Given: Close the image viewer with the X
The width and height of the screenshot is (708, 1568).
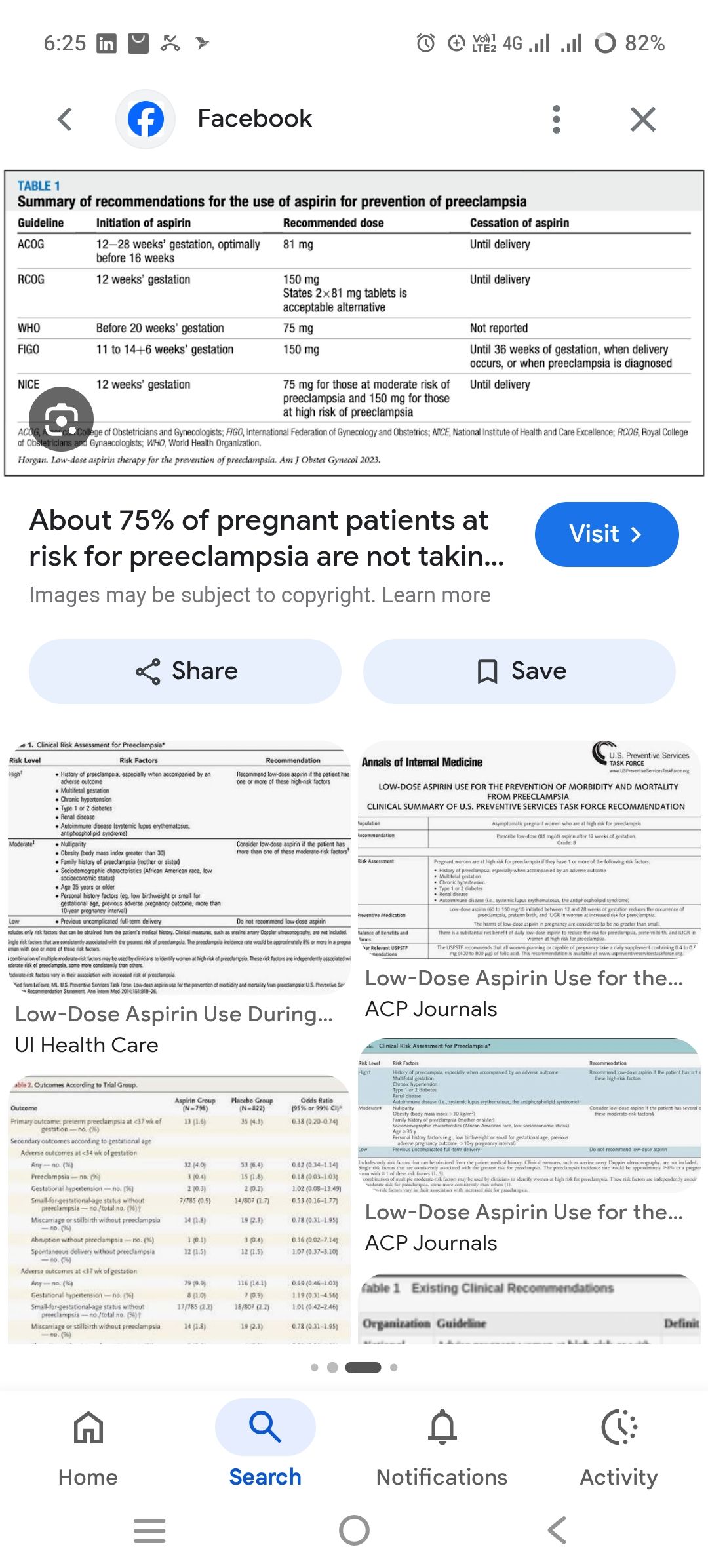Looking at the screenshot, I should click(x=642, y=119).
